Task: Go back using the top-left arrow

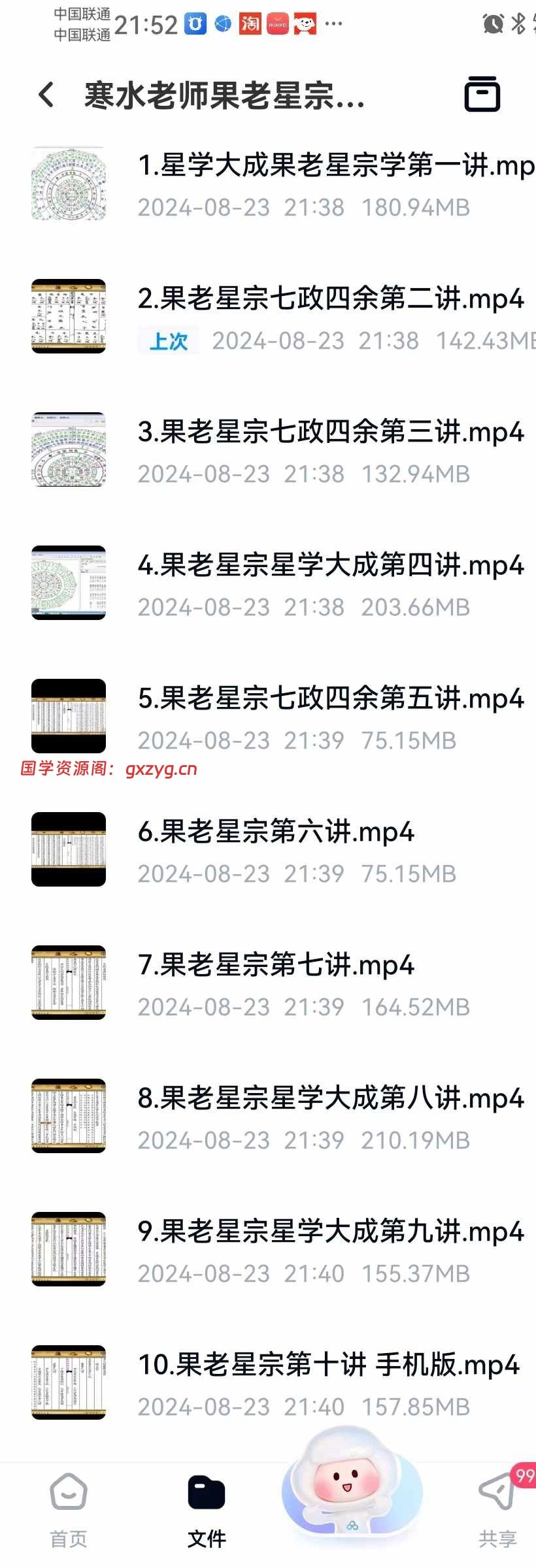Action: (46, 95)
